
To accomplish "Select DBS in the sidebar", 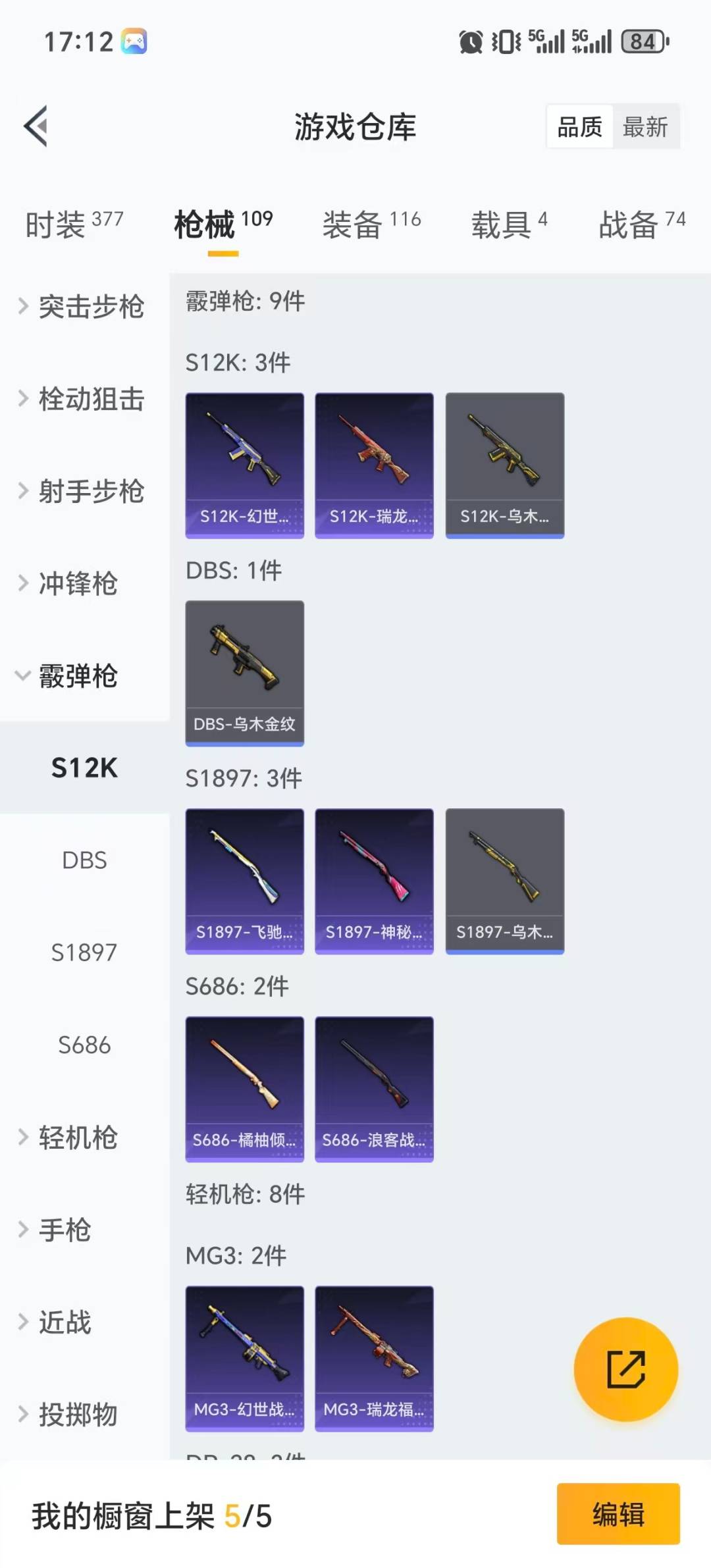I will 84,860.
